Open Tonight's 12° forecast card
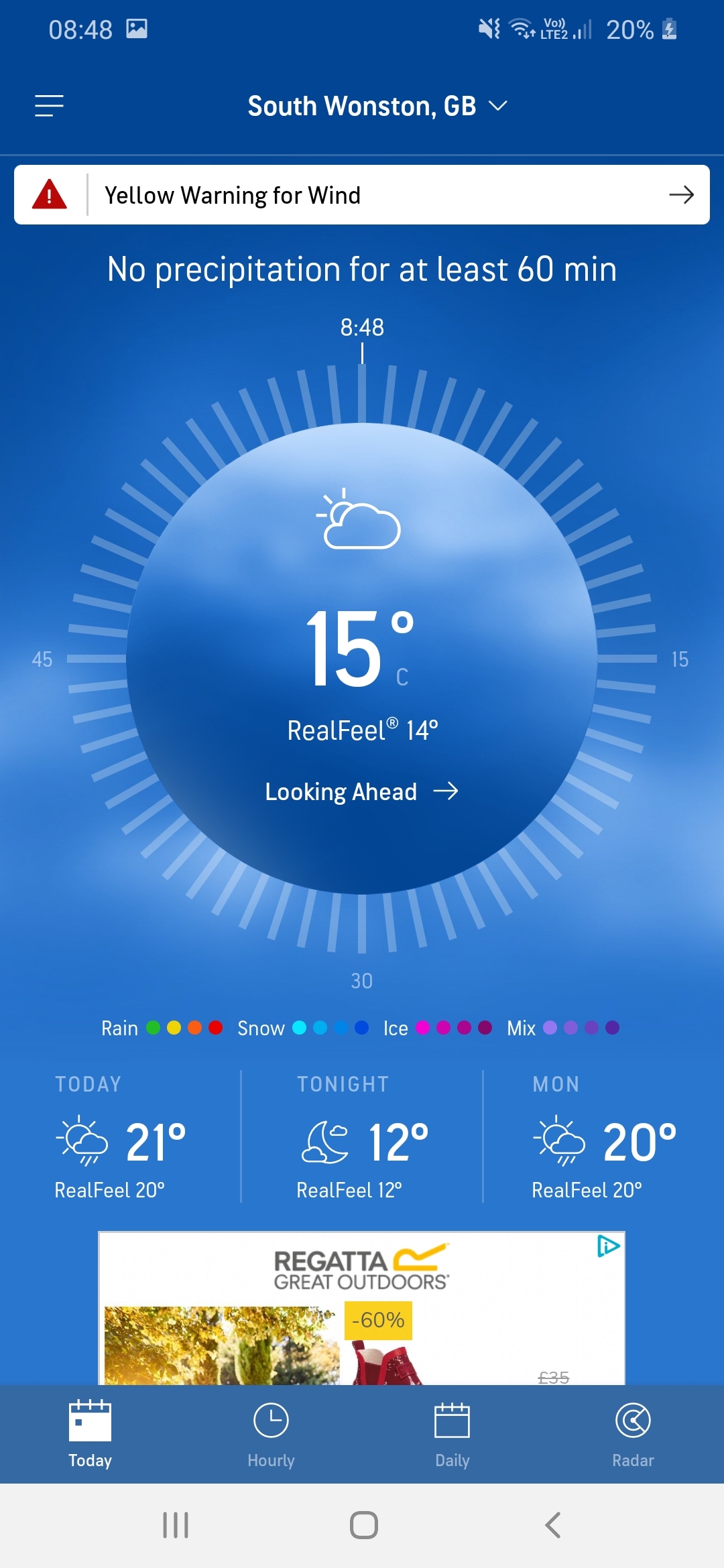This screenshot has height=1568, width=724. tap(362, 1137)
